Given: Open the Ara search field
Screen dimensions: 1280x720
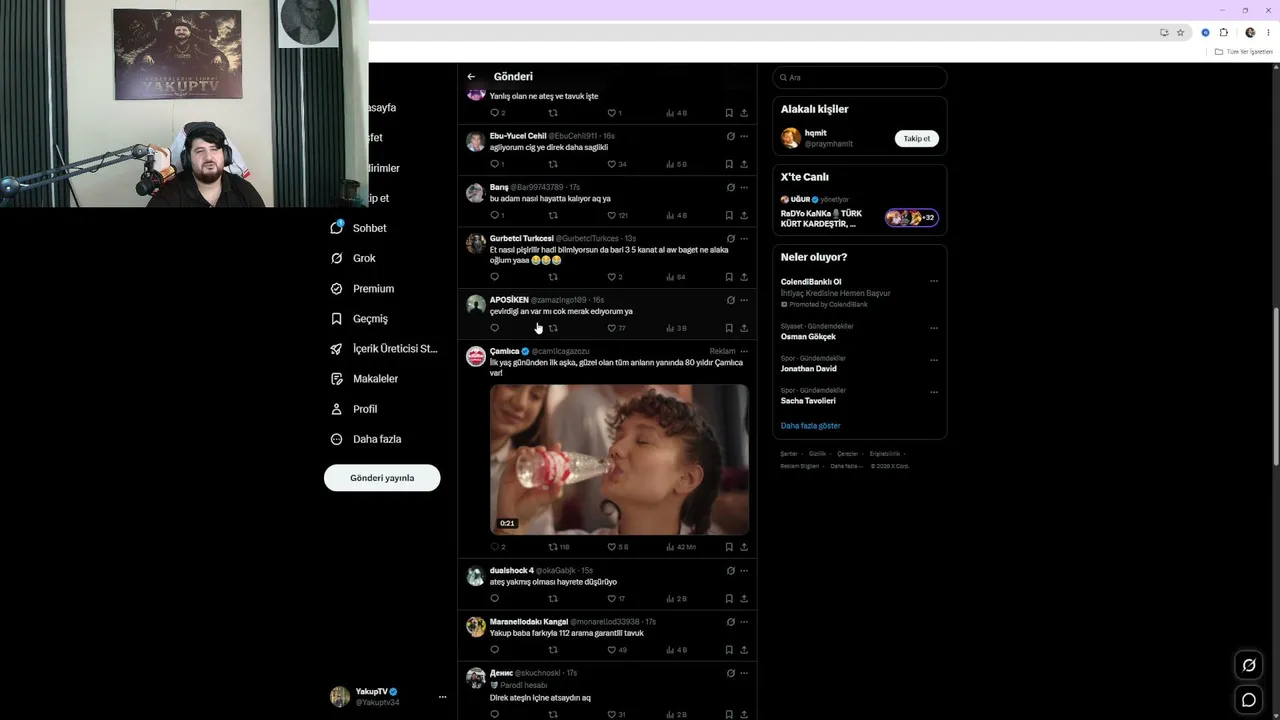Looking at the screenshot, I should (859, 77).
